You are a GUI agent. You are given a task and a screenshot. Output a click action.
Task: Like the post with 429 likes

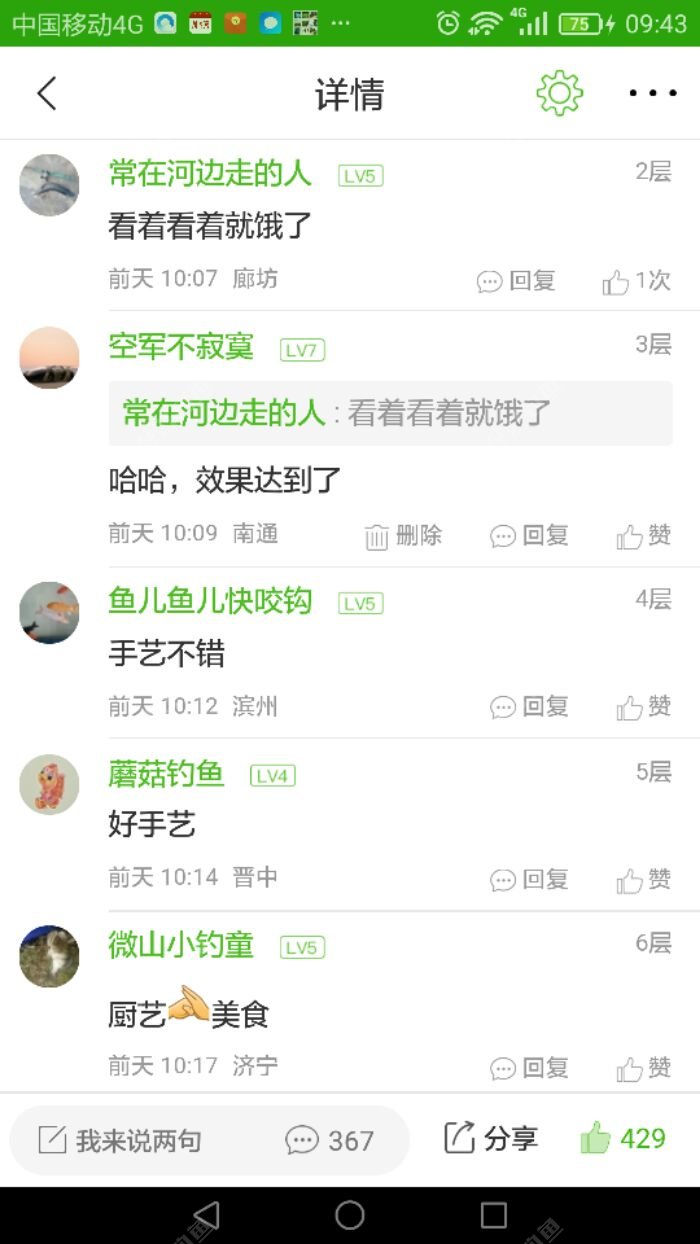622,1138
